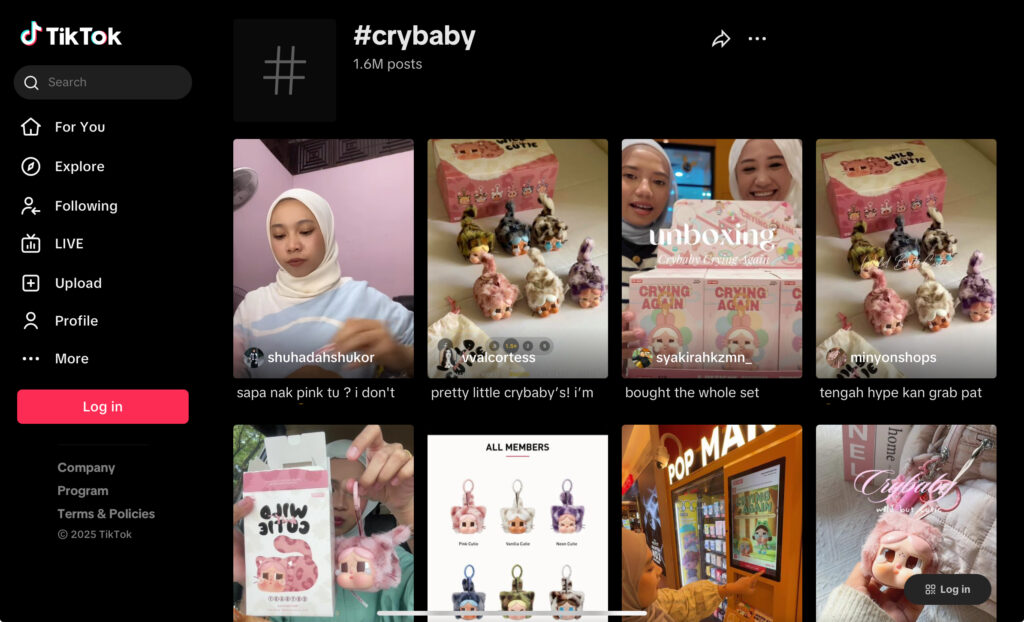Open the minyonshops video tile
This screenshot has height=622, width=1024.
(905, 258)
